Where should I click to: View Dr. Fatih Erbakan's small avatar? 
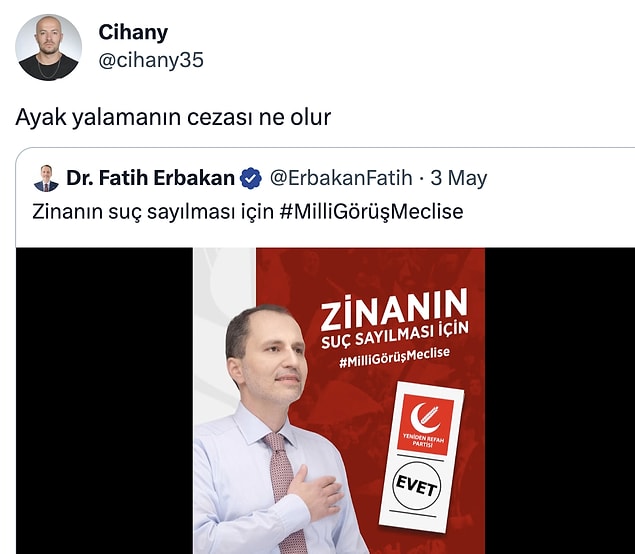pyautogui.click(x=46, y=179)
